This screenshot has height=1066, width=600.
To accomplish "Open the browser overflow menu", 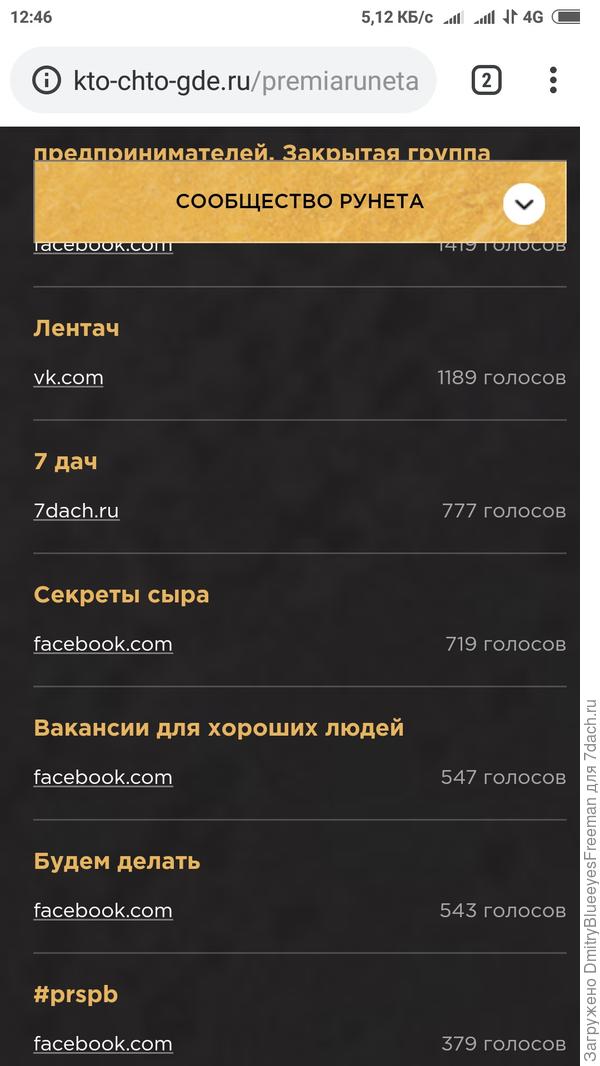I will [x=553, y=81].
